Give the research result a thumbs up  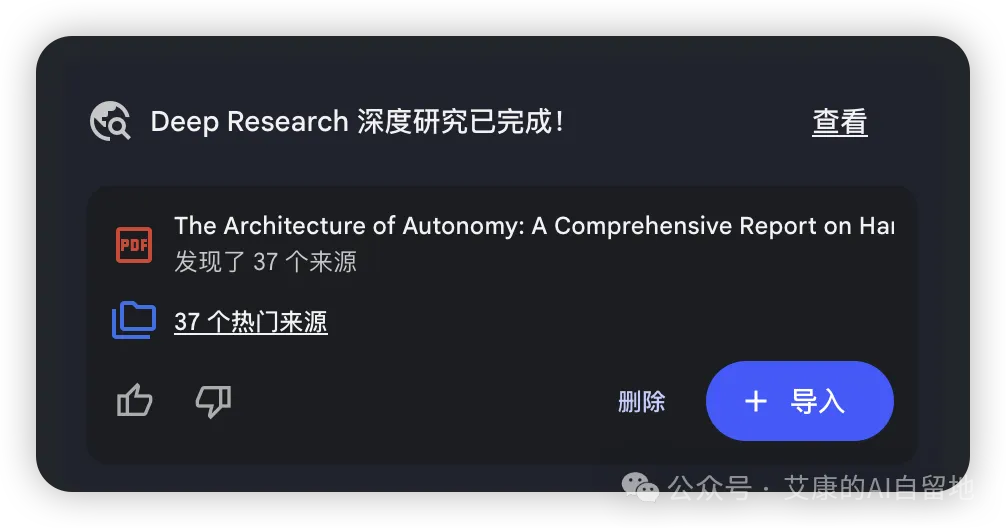click(x=135, y=402)
